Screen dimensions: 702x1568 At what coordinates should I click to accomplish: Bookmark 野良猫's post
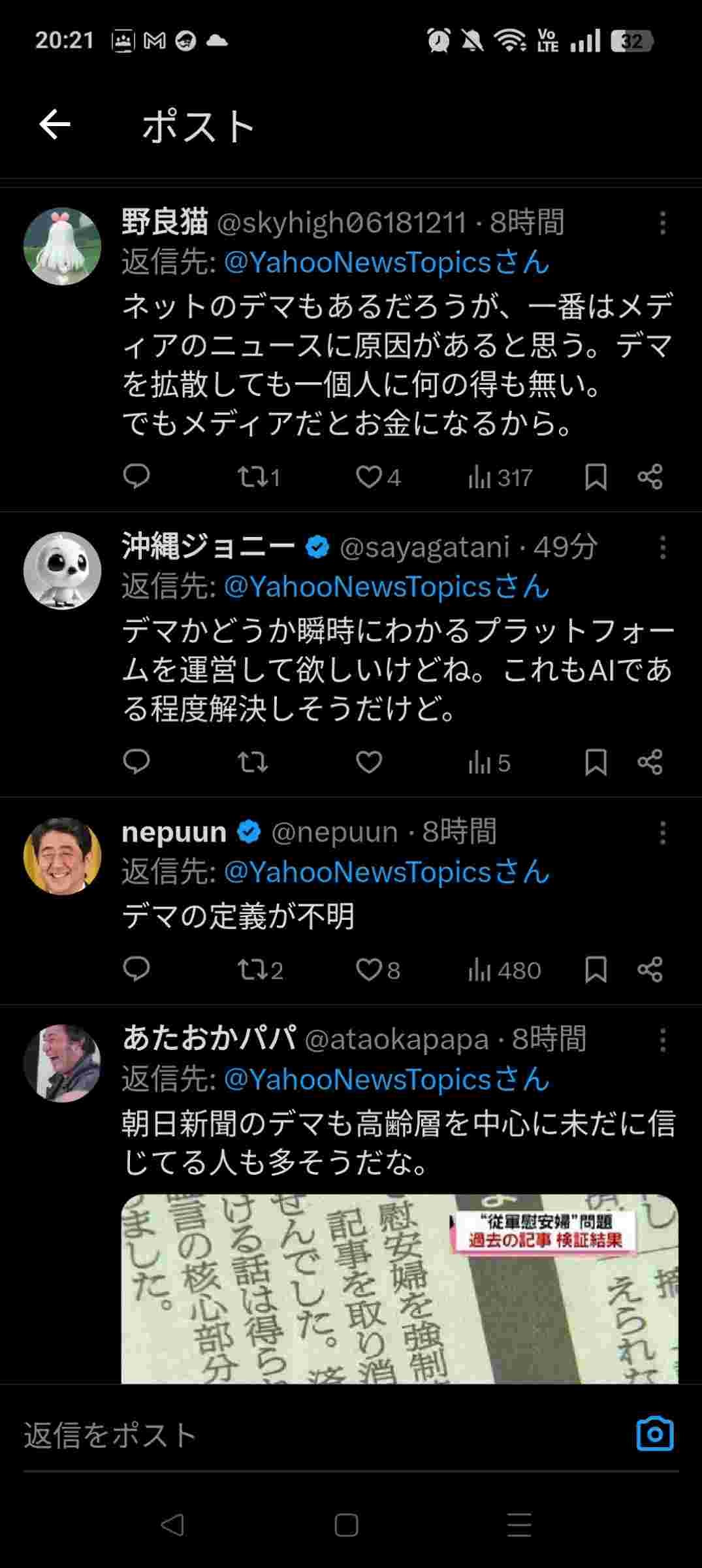click(x=596, y=477)
